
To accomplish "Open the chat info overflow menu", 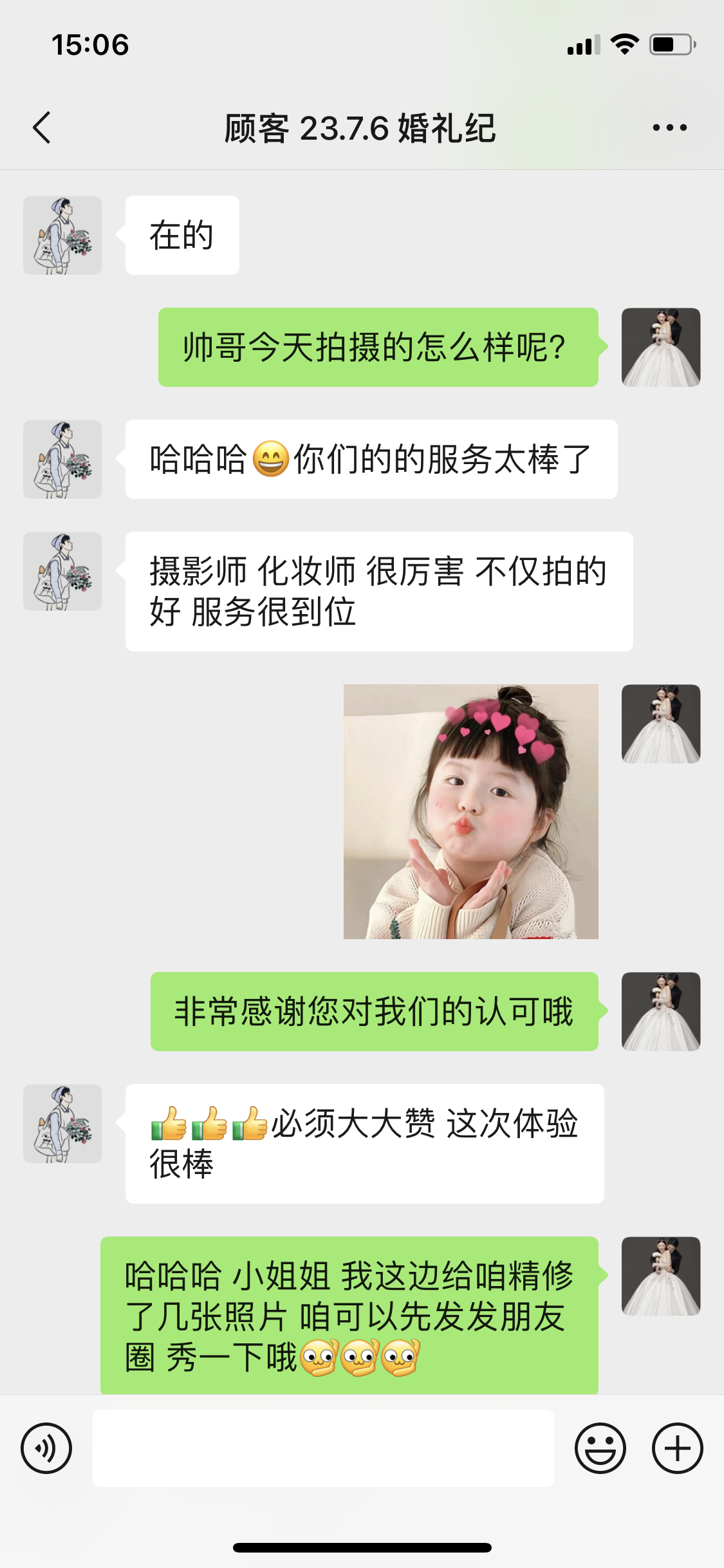I will (x=669, y=127).
